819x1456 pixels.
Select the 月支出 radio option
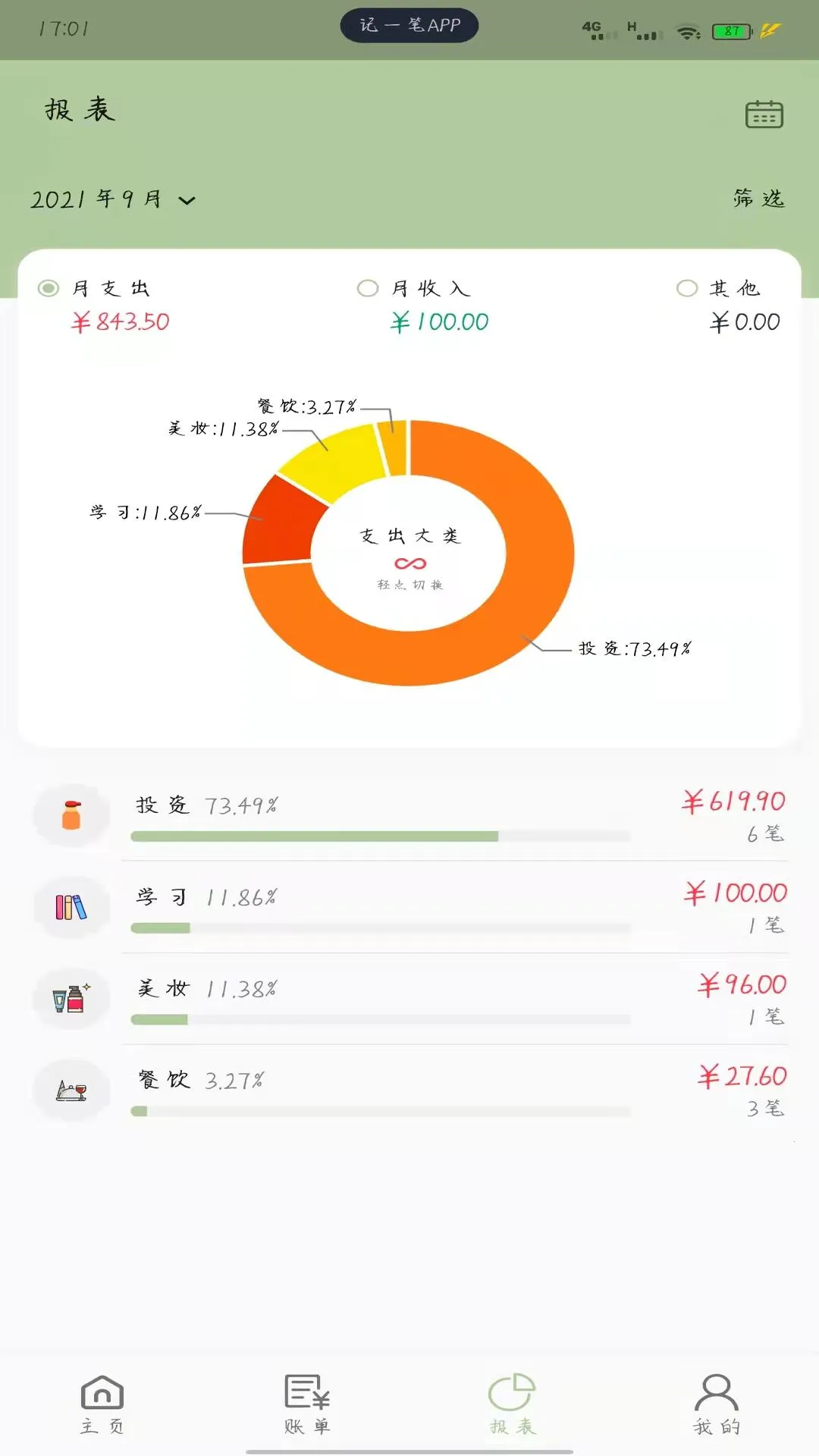pos(49,288)
